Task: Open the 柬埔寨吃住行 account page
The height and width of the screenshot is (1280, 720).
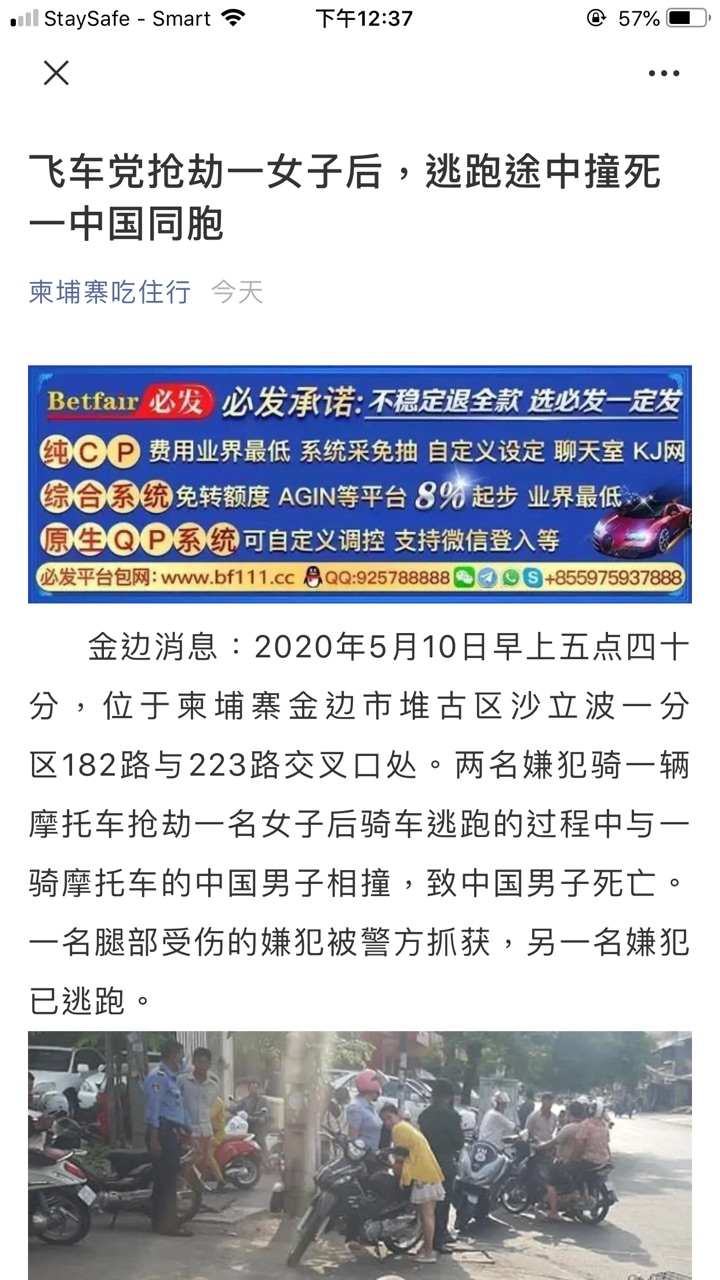Action: tap(110, 292)
